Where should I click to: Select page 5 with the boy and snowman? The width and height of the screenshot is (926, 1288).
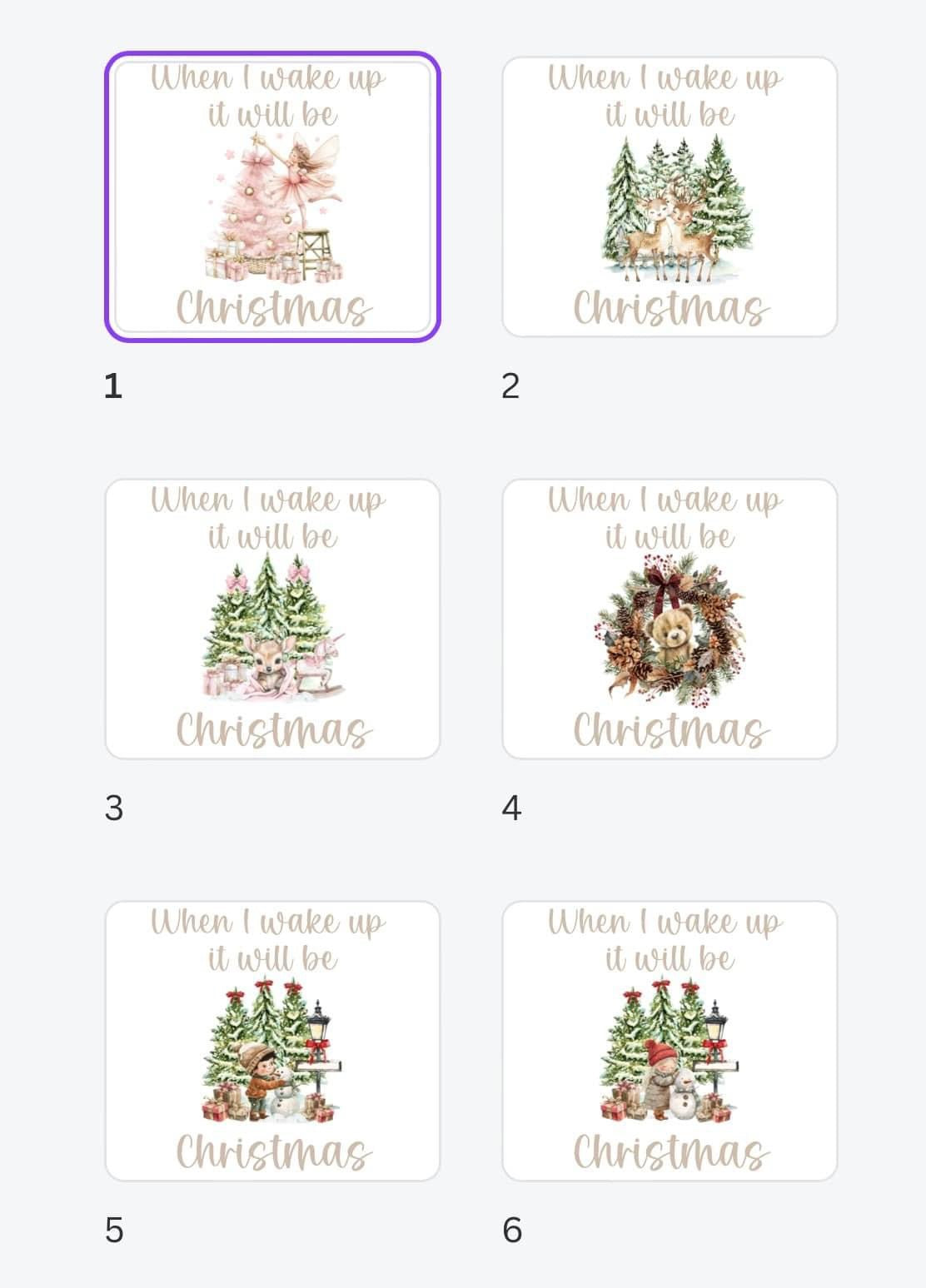[272, 1041]
